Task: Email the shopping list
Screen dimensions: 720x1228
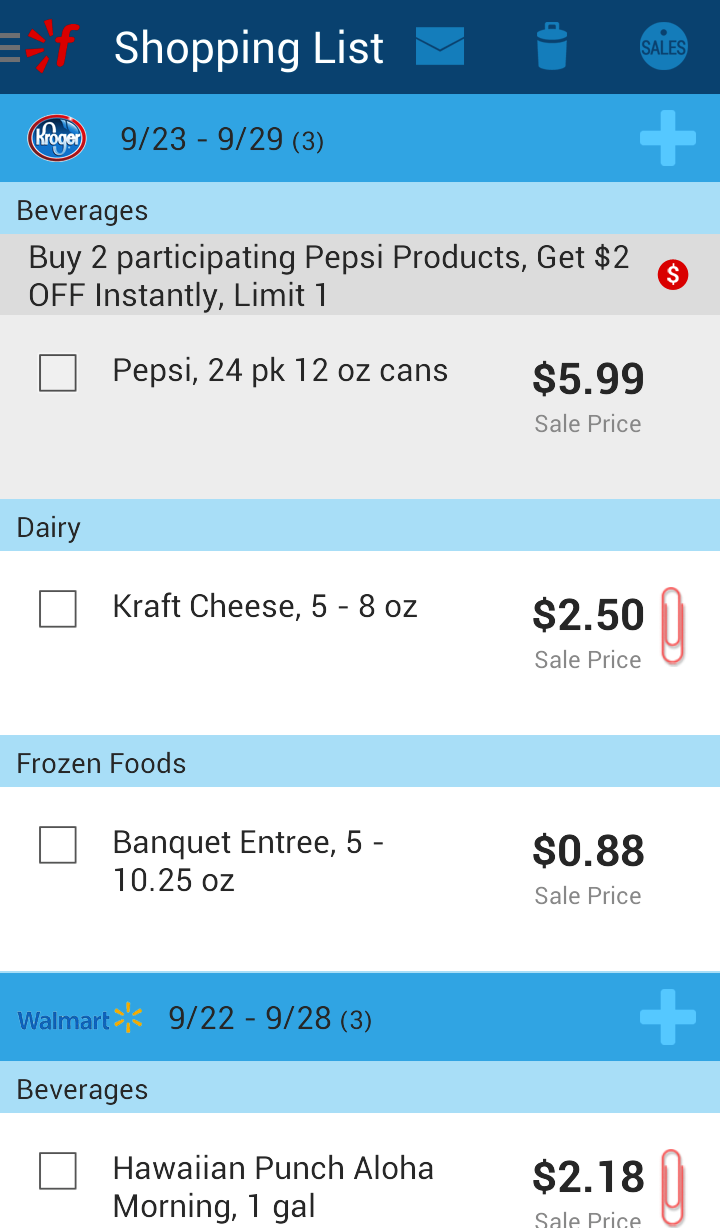Action: (x=440, y=47)
